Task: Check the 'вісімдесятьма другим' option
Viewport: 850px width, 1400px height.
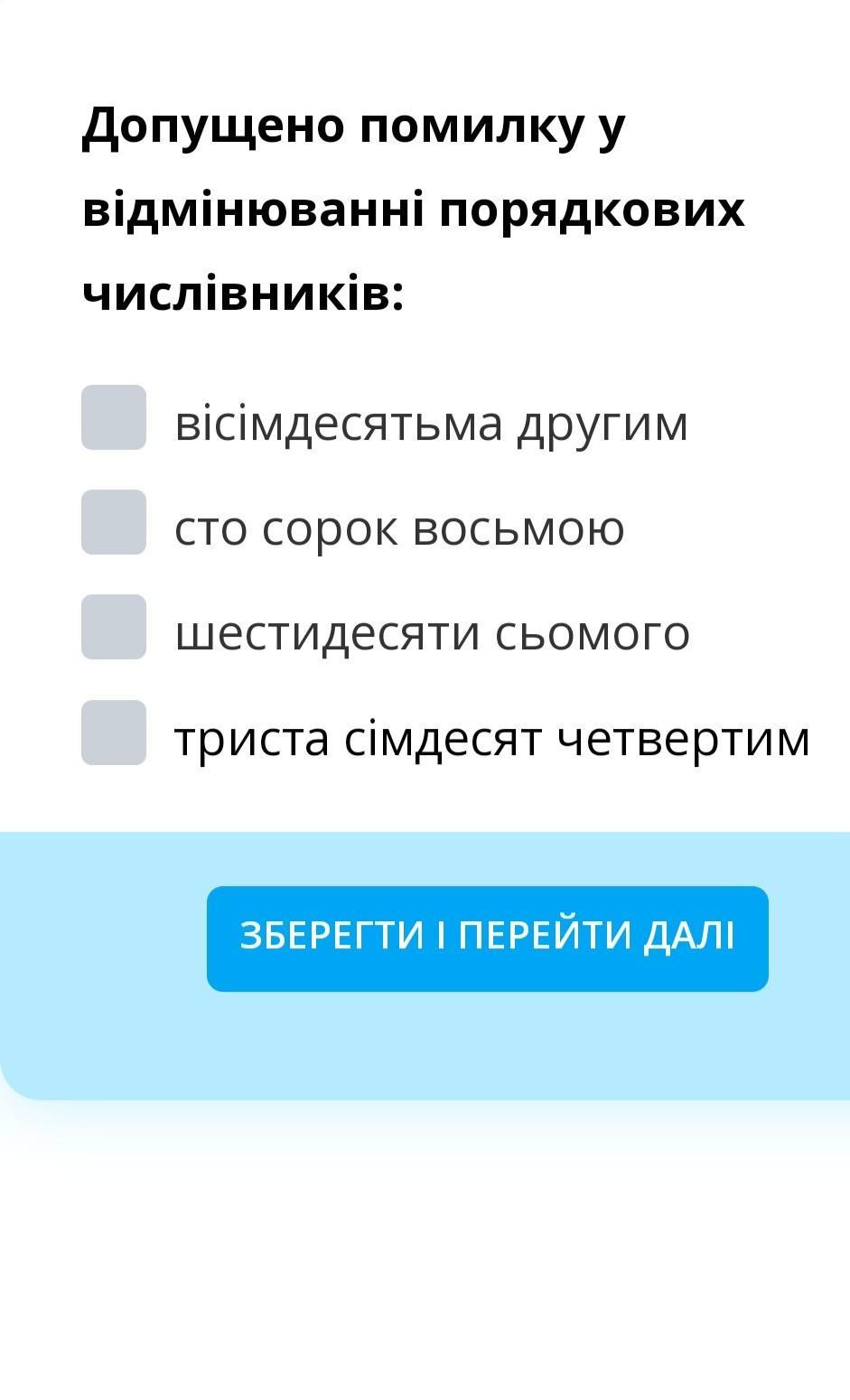Action: (x=114, y=417)
